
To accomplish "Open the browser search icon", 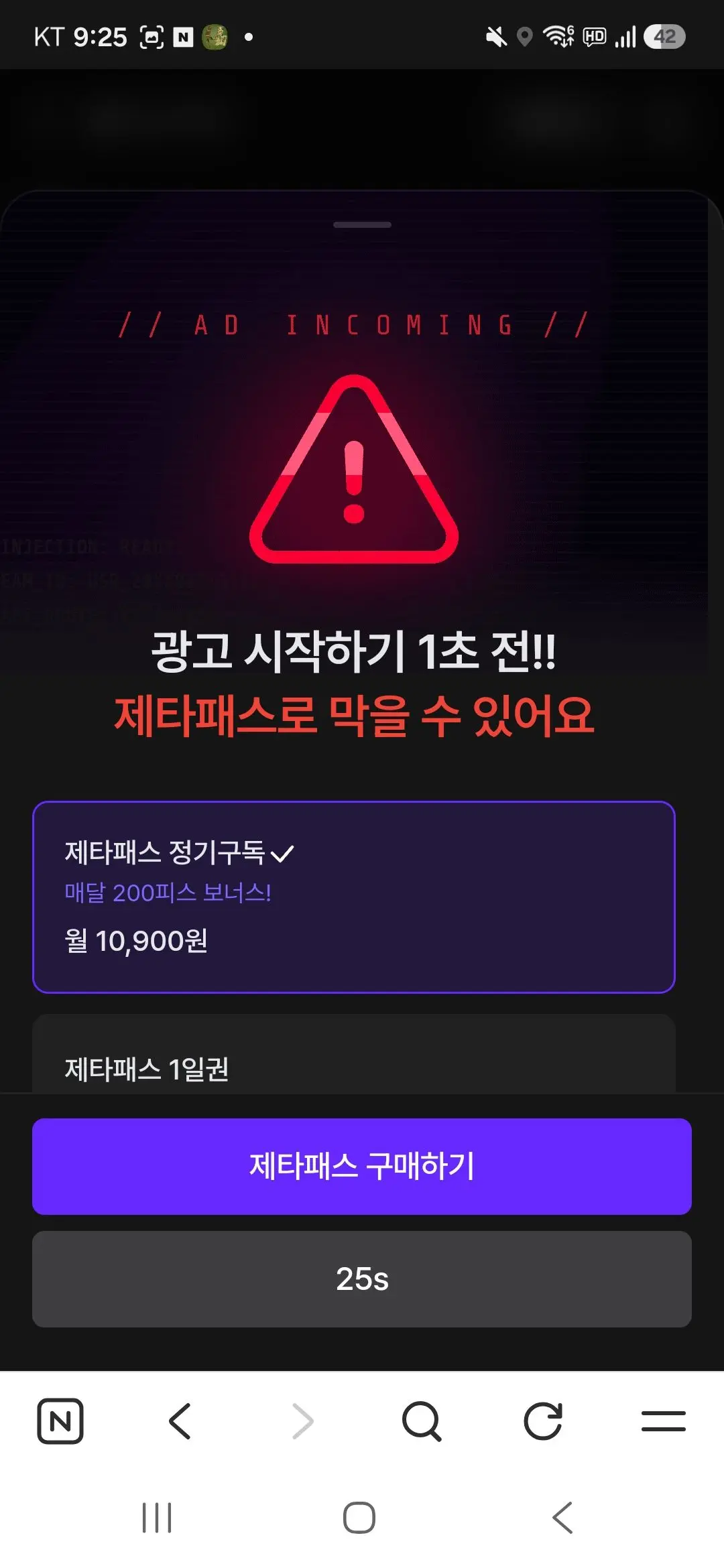I will [x=422, y=1421].
